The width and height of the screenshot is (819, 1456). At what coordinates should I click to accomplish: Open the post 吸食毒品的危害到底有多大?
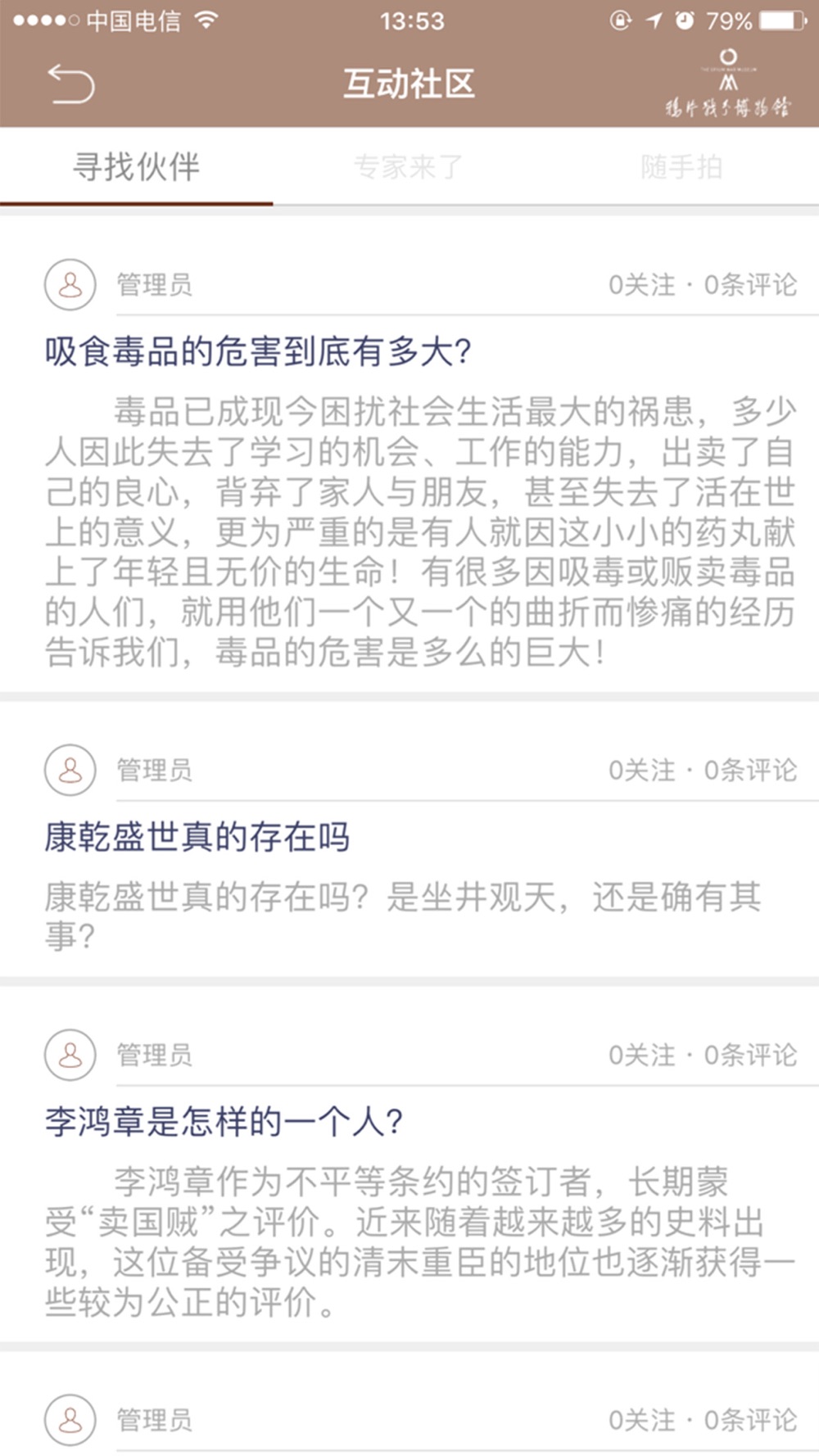(258, 351)
